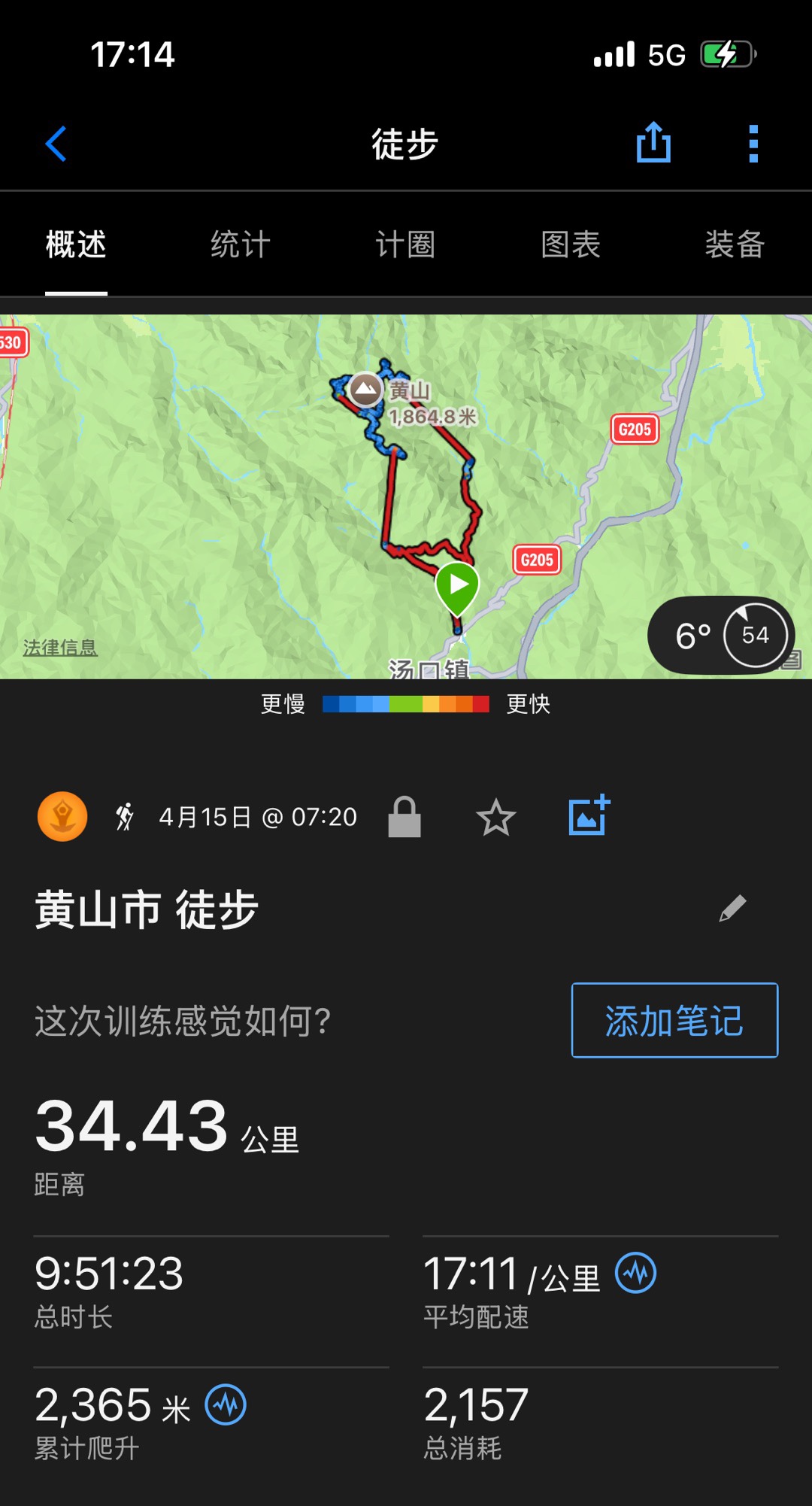Switch to the 计圈 tab
812x1506 pixels.
coord(405,244)
